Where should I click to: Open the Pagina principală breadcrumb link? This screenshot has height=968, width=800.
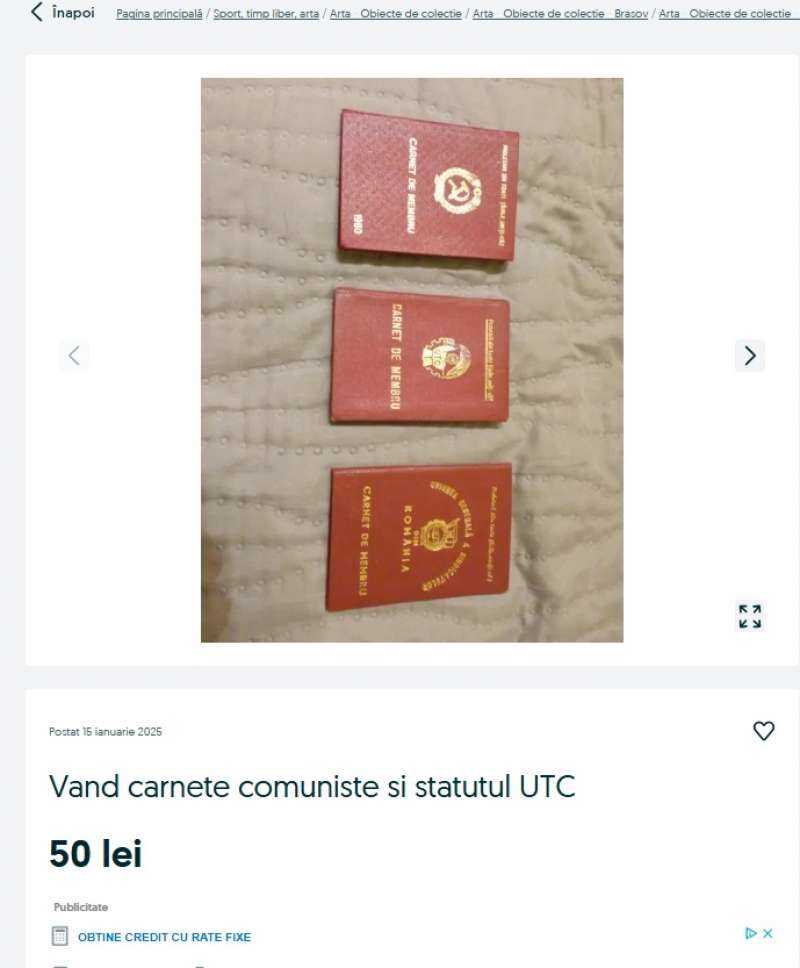(x=159, y=14)
